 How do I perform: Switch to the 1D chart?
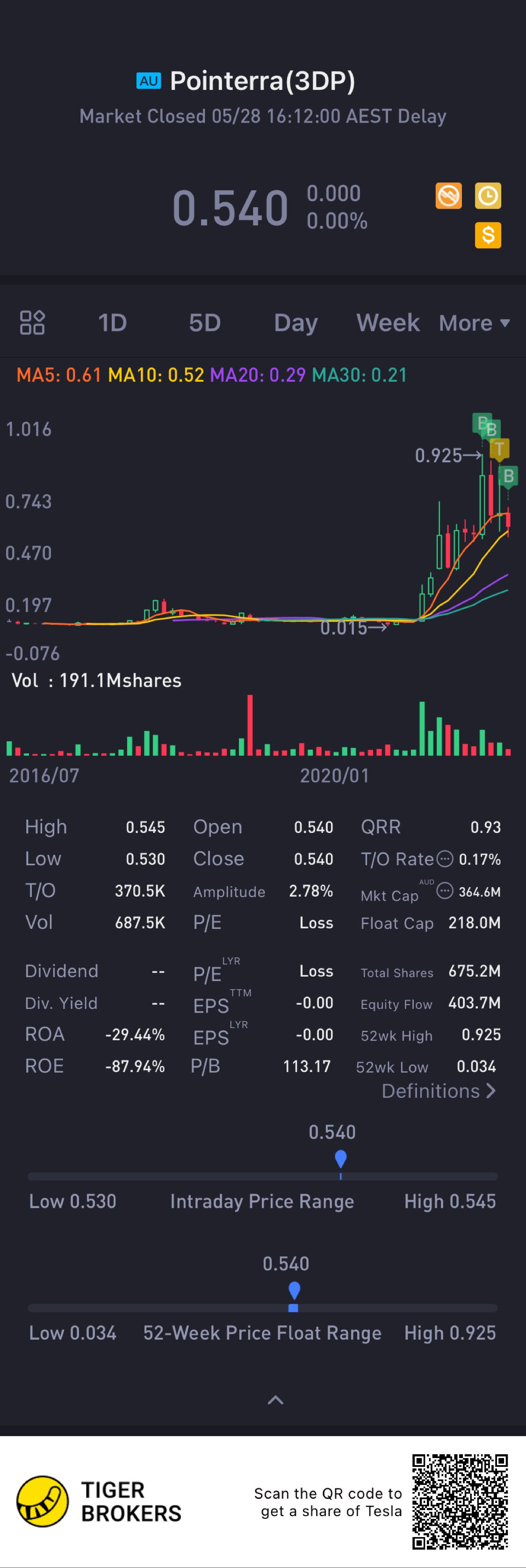[113, 322]
